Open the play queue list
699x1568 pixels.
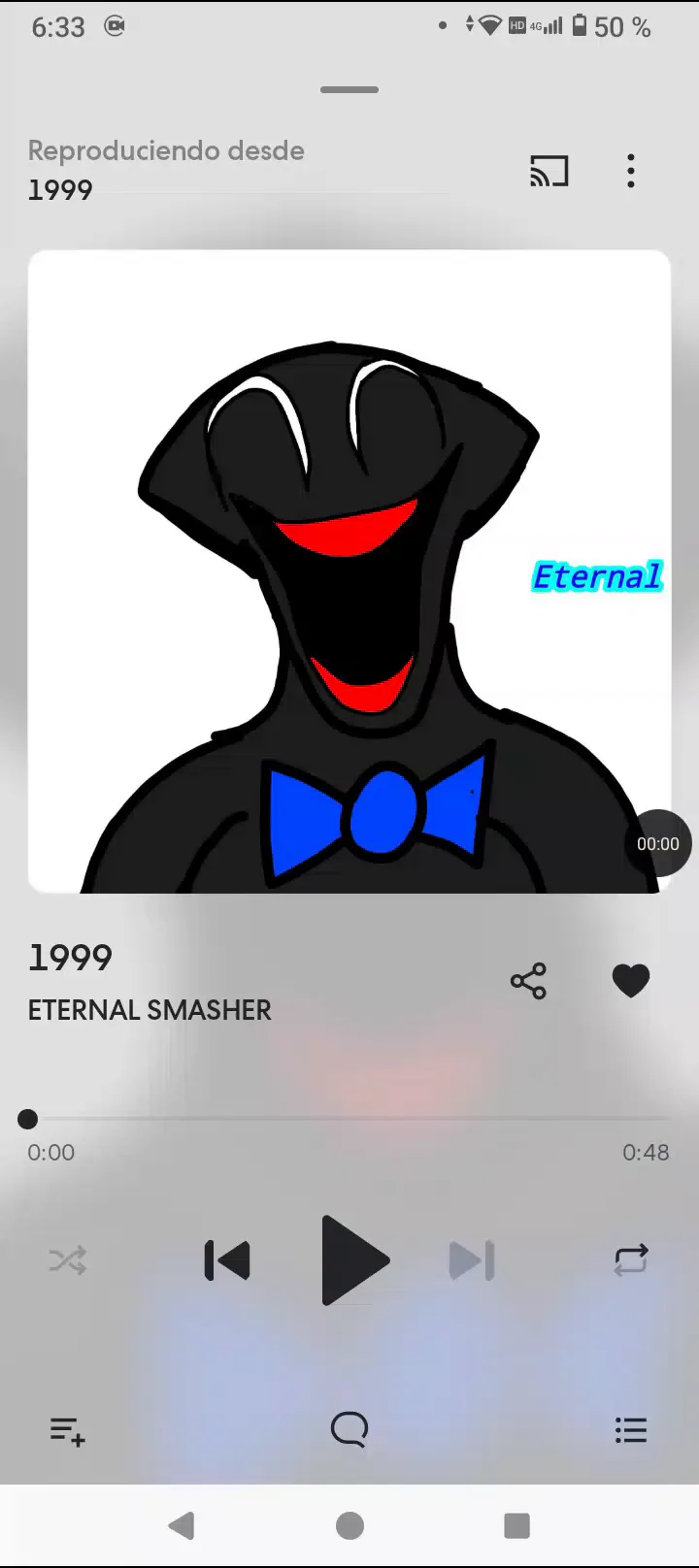pyautogui.click(x=631, y=1430)
